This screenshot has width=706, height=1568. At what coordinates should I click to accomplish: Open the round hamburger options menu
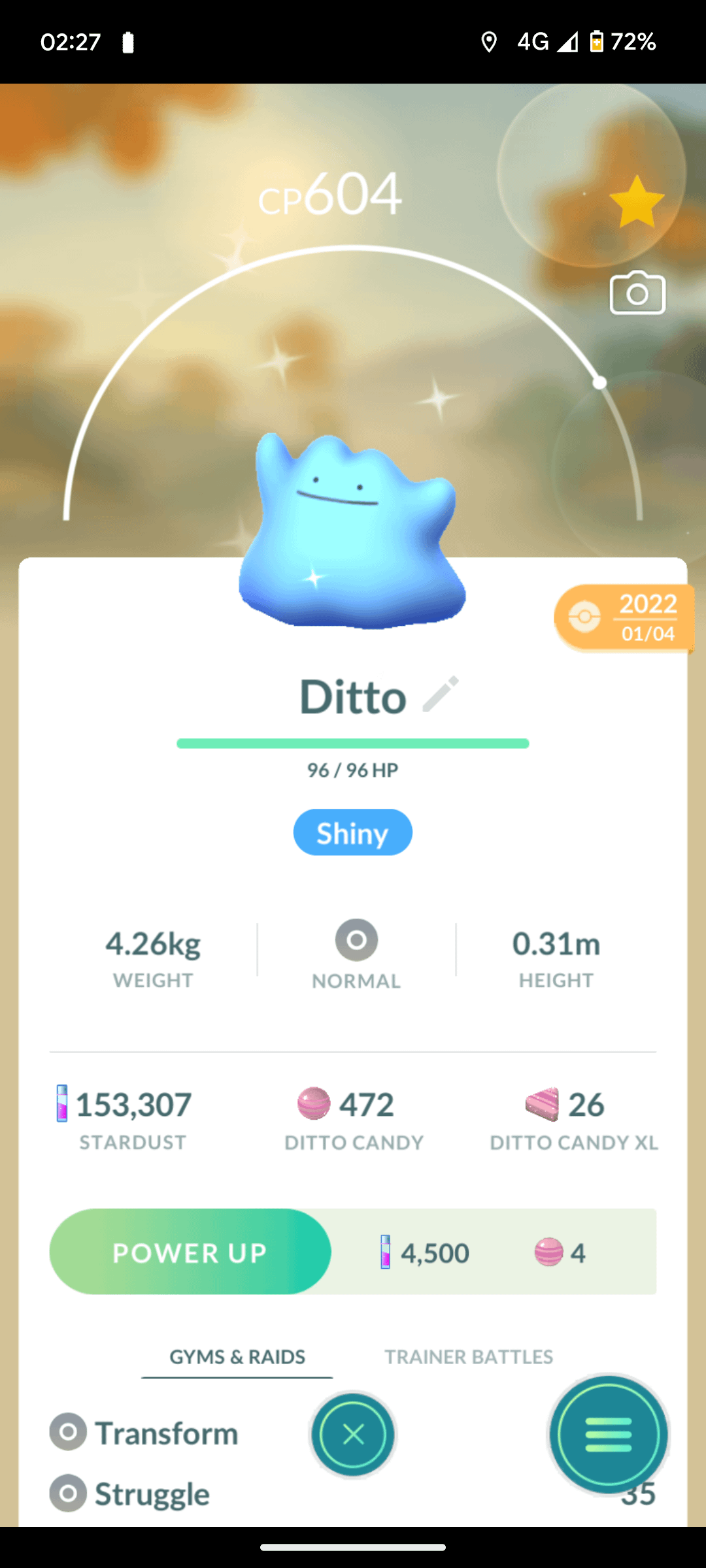[609, 1435]
